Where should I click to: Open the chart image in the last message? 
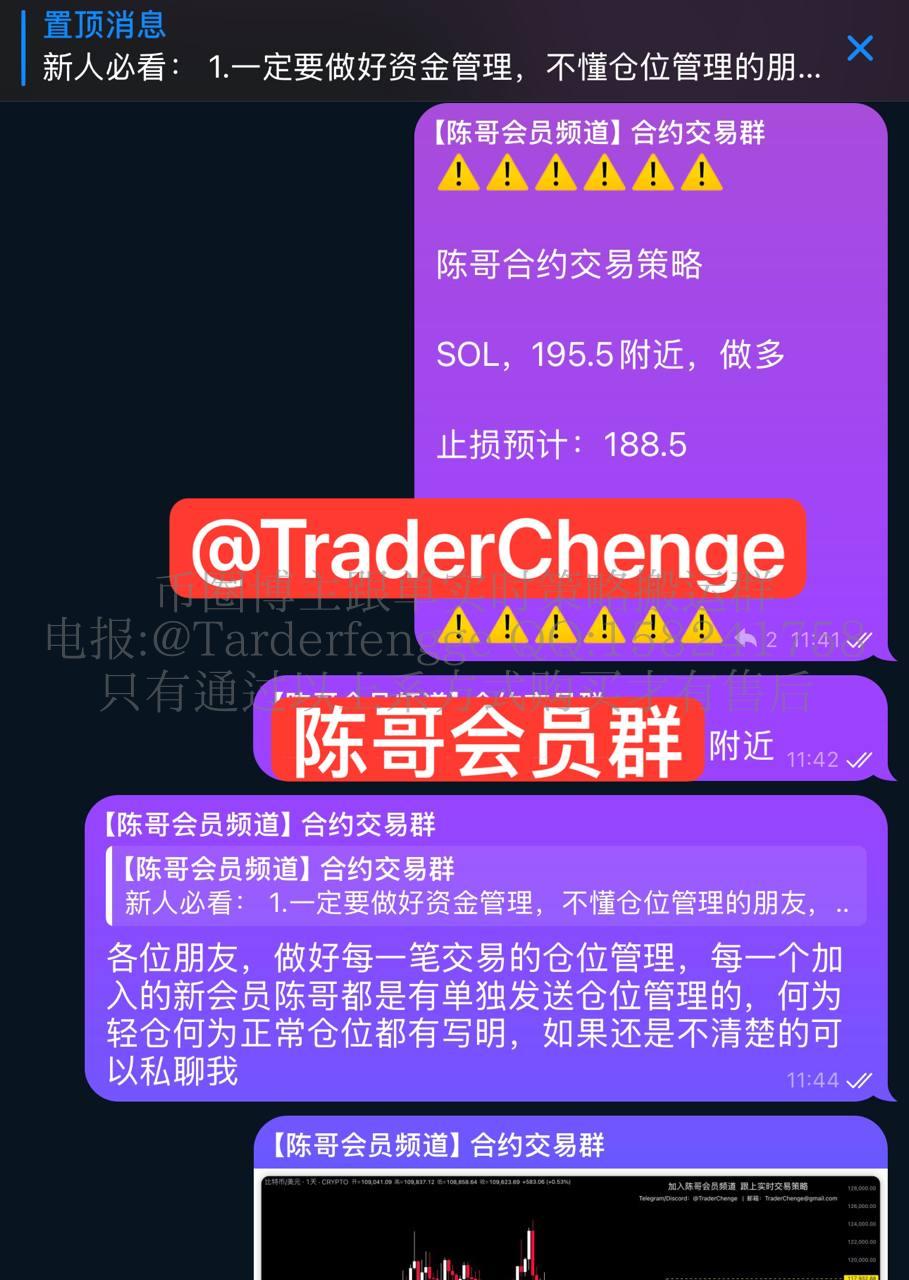[x=570, y=1228]
